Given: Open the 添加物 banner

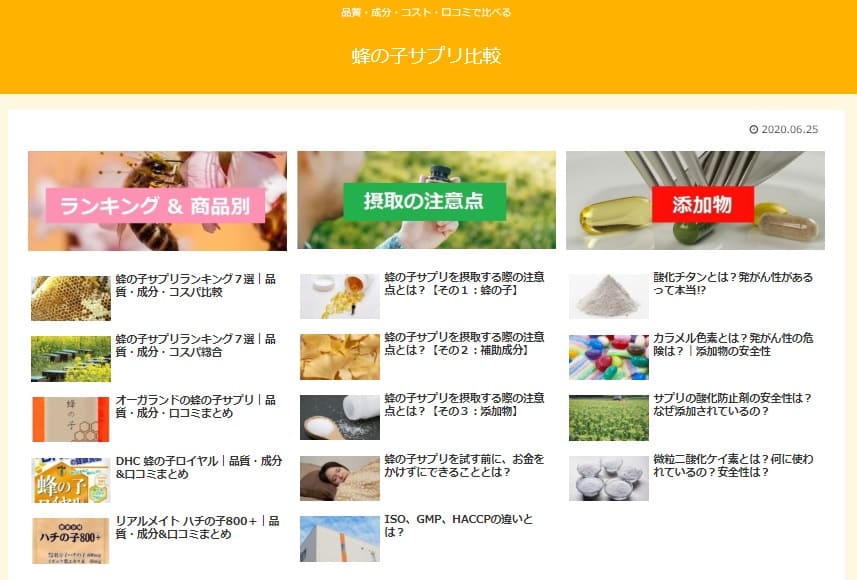Looking at the screenshot, I should [x=695, y=200].
